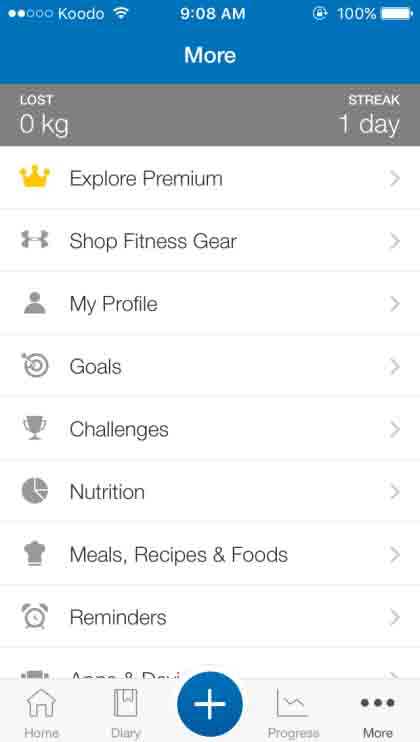The width and height of the screenshot is (420, 742).
Task: Open Explore Premium
Action: pos(210,178)
